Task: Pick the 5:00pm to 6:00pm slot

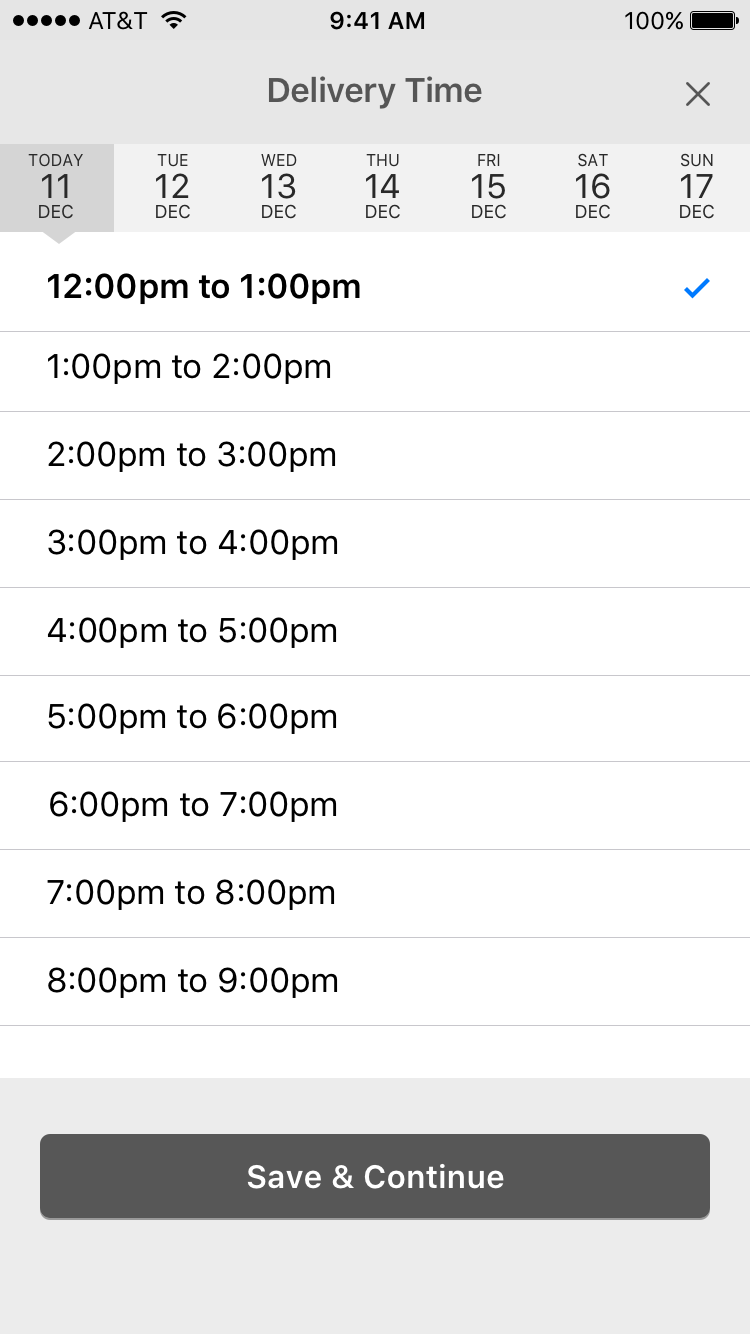Action: (x=375, y=718)
